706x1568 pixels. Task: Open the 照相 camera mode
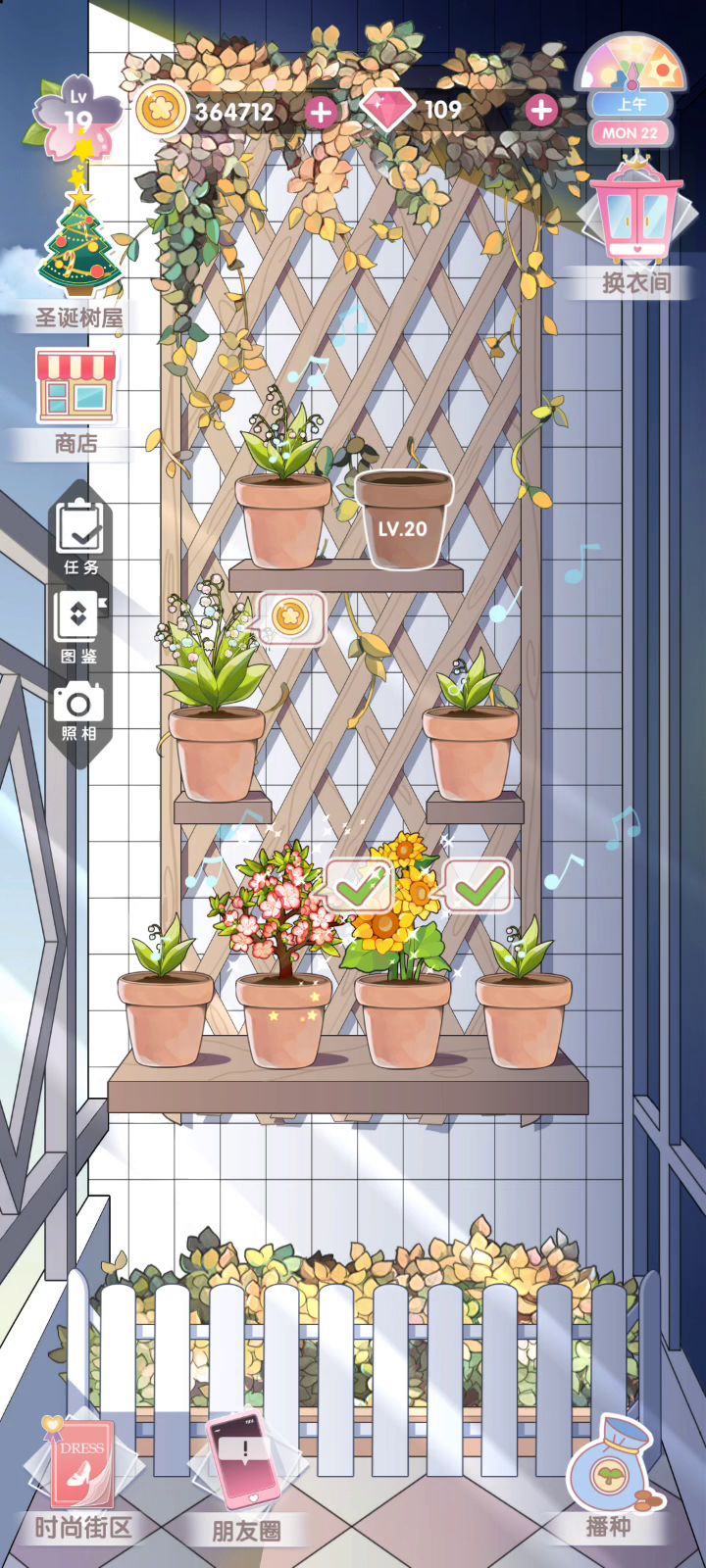[x=78, y=710]
